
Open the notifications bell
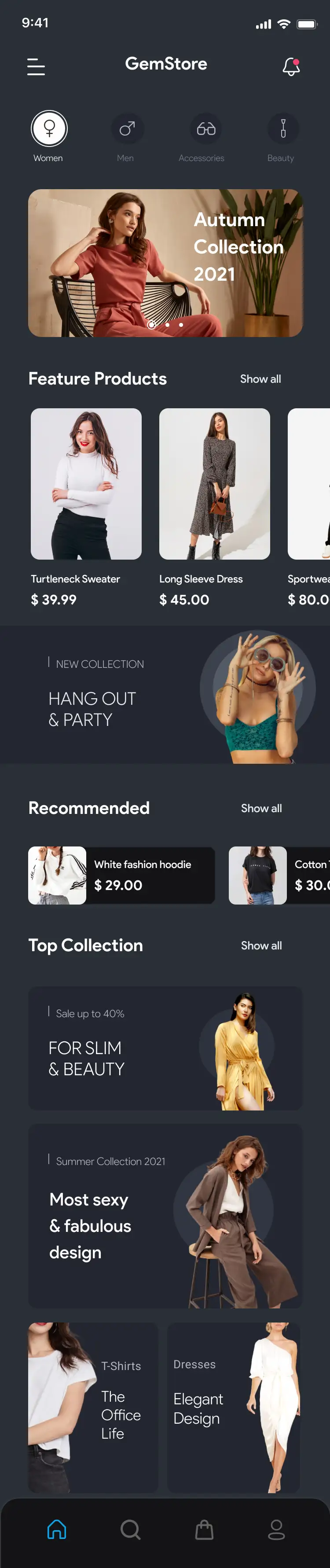point(291,66)
